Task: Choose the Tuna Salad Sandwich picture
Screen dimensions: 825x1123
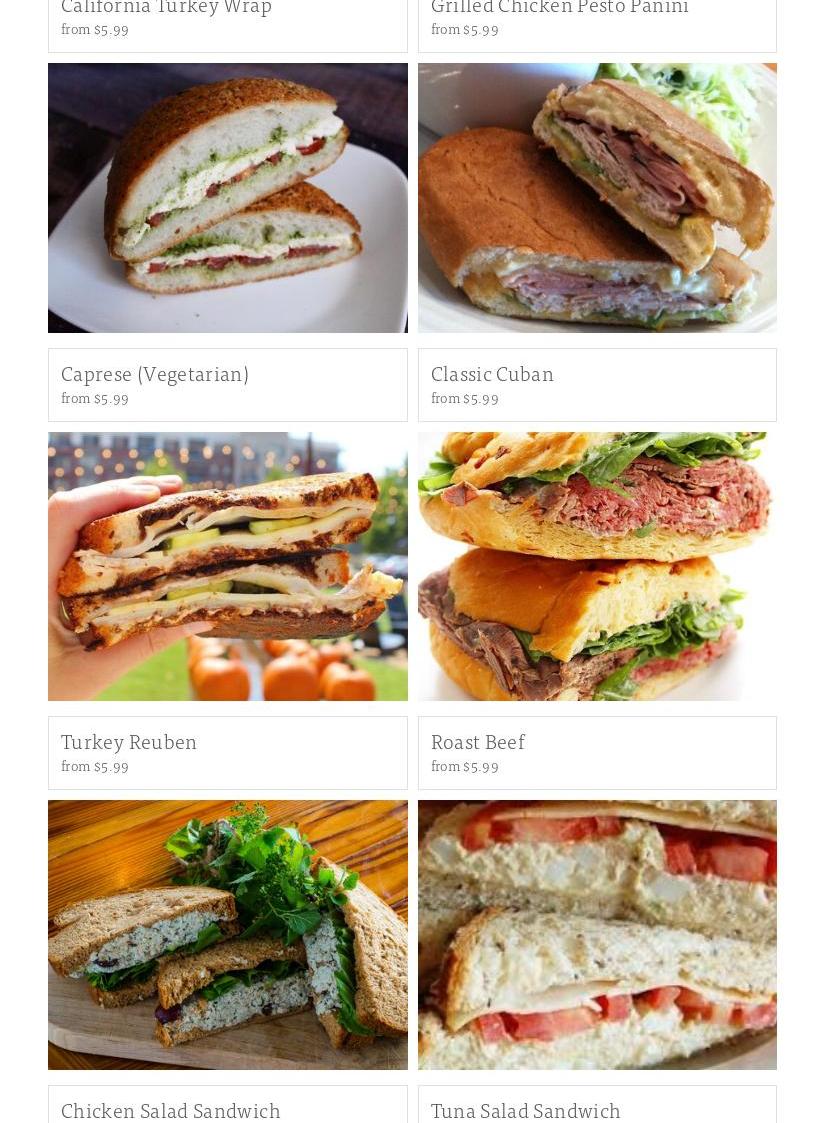Action: pyautogui.click(x=597, y=934)
